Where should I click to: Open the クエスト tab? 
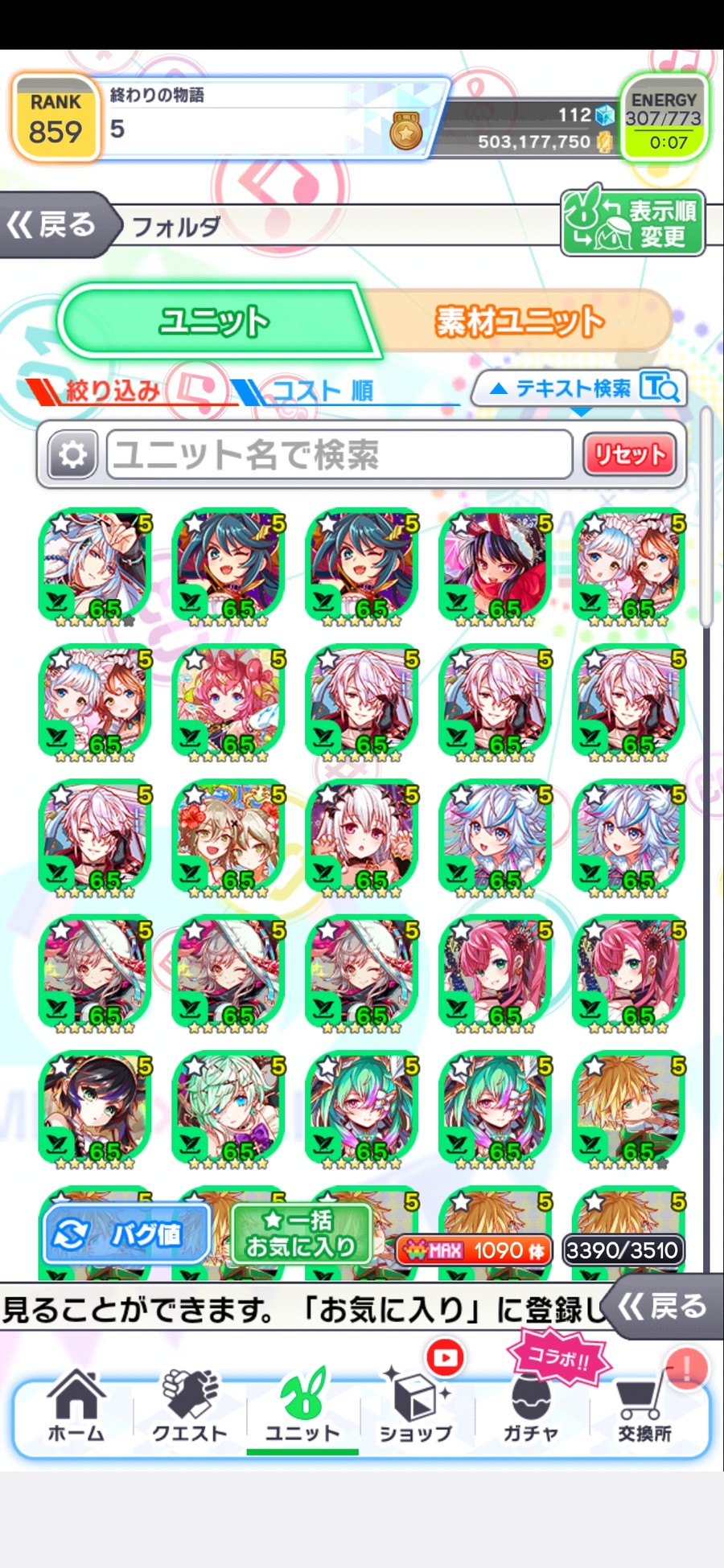(x=190, y=1406)
